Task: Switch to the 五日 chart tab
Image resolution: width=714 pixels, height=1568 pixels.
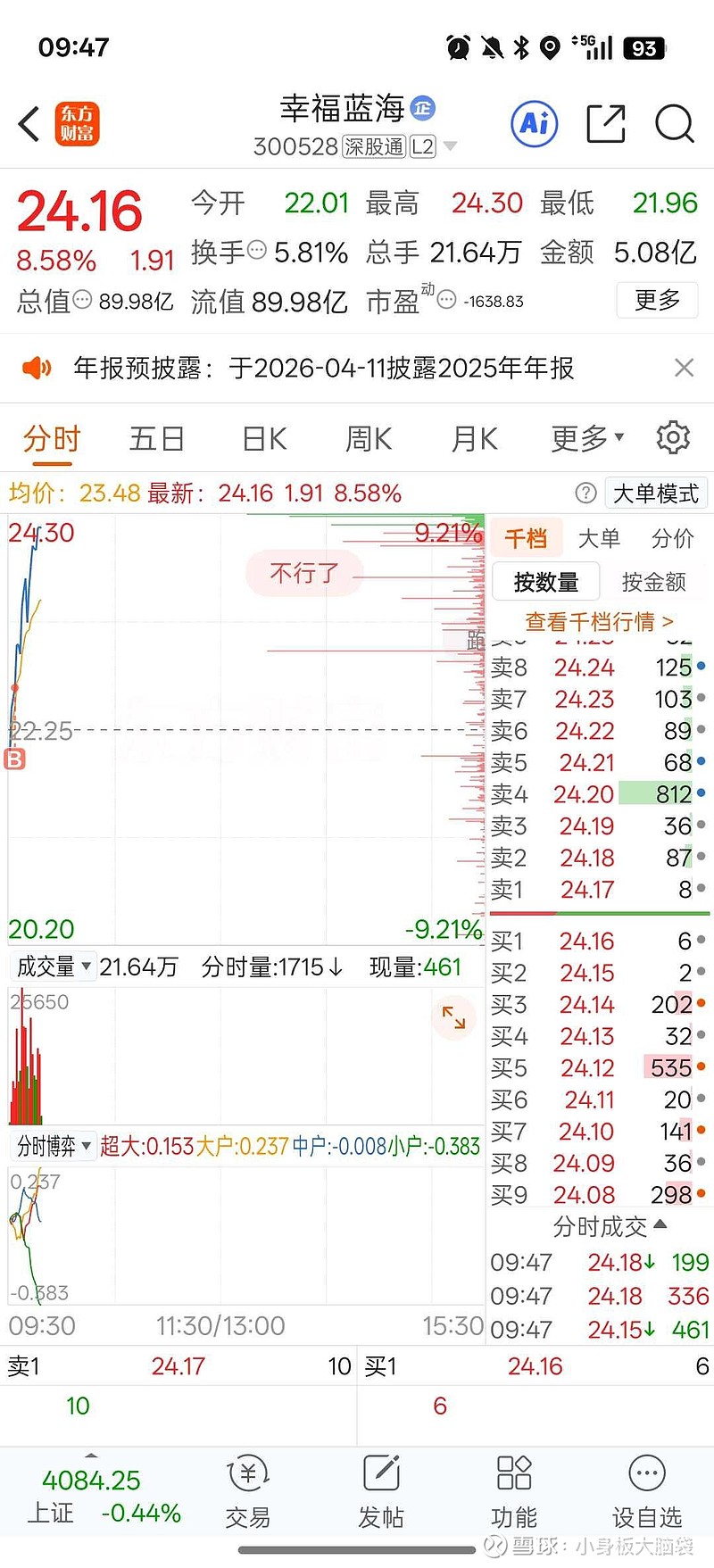Action: pos(156,438)
